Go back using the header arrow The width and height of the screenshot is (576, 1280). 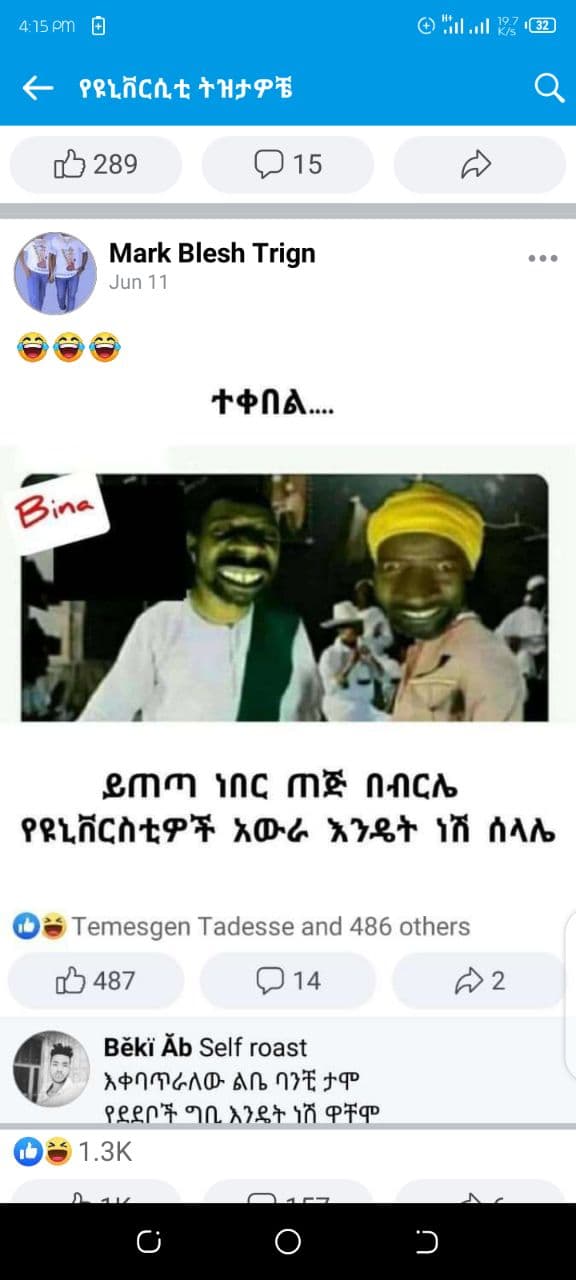tap(37, 88)
